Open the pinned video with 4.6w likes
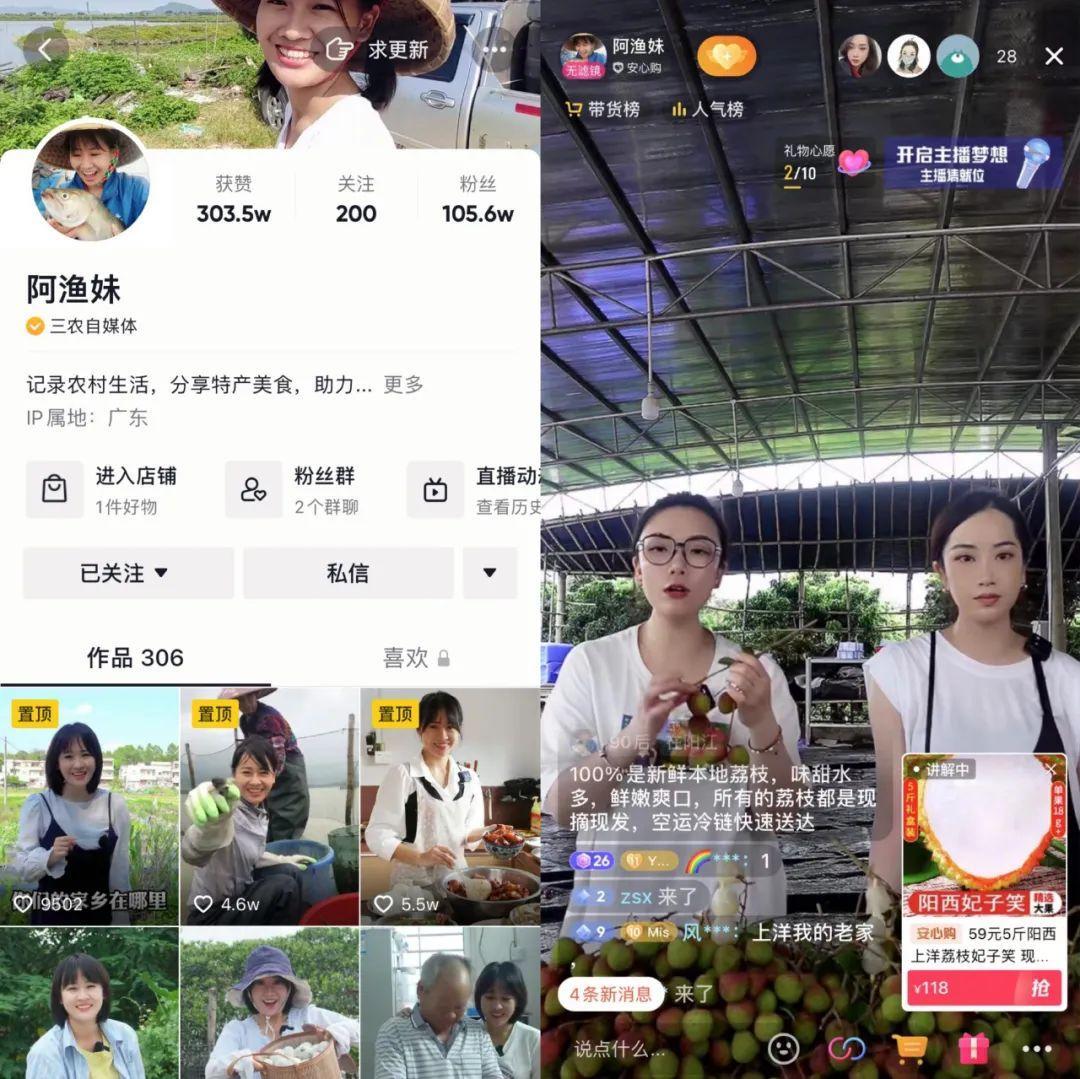This screenshot has height=1079, width=1080. click(x=269, y=805)
